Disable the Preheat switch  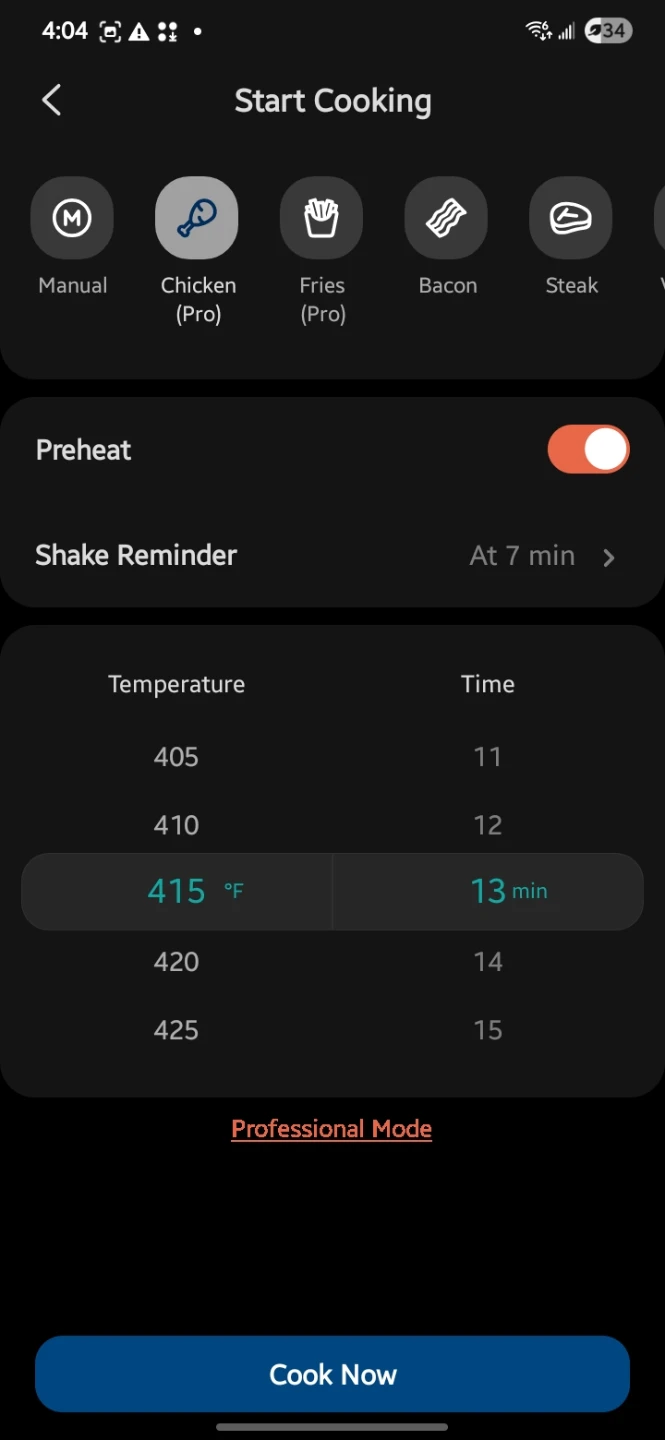588,450
